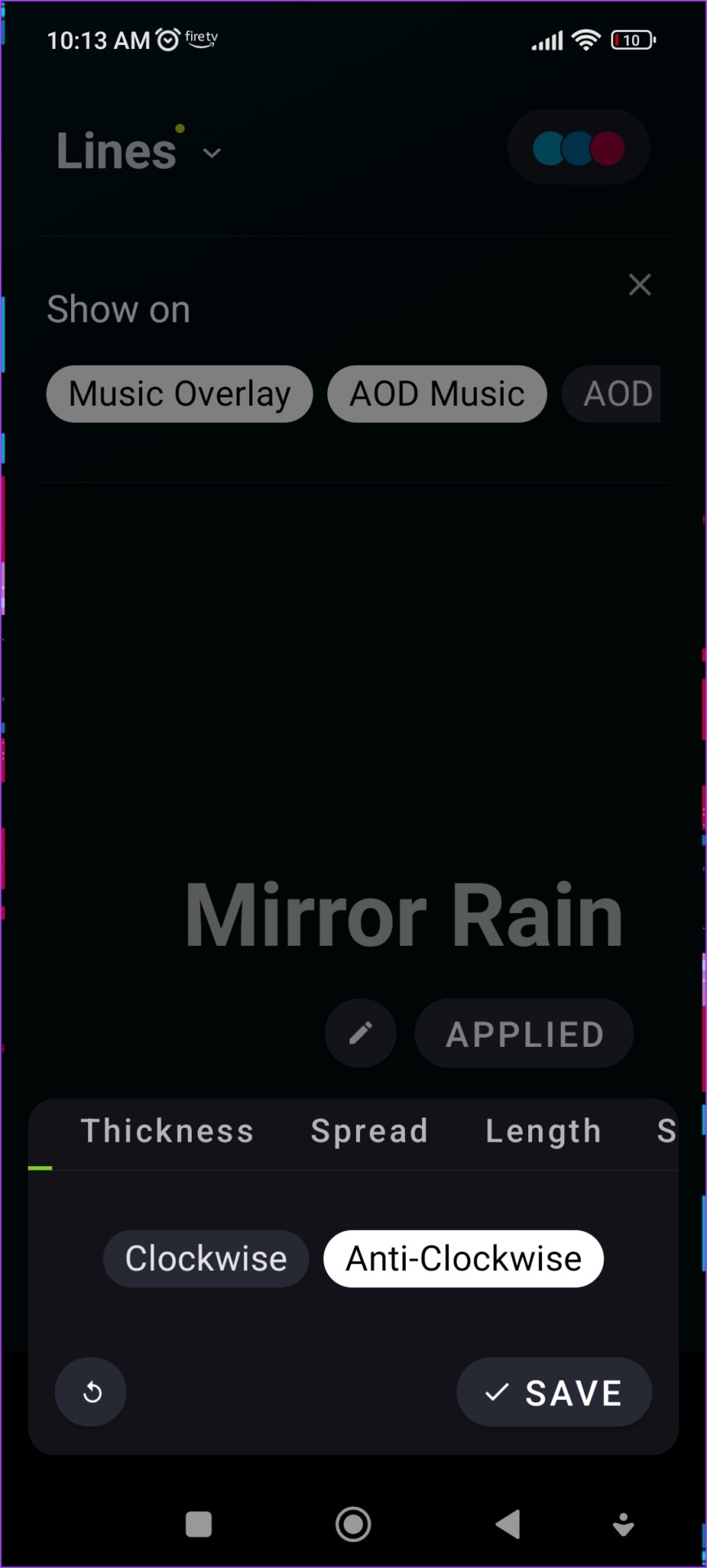Screen dimensions: 707x1568
Task: Close the Show on section
Action: 640,285
